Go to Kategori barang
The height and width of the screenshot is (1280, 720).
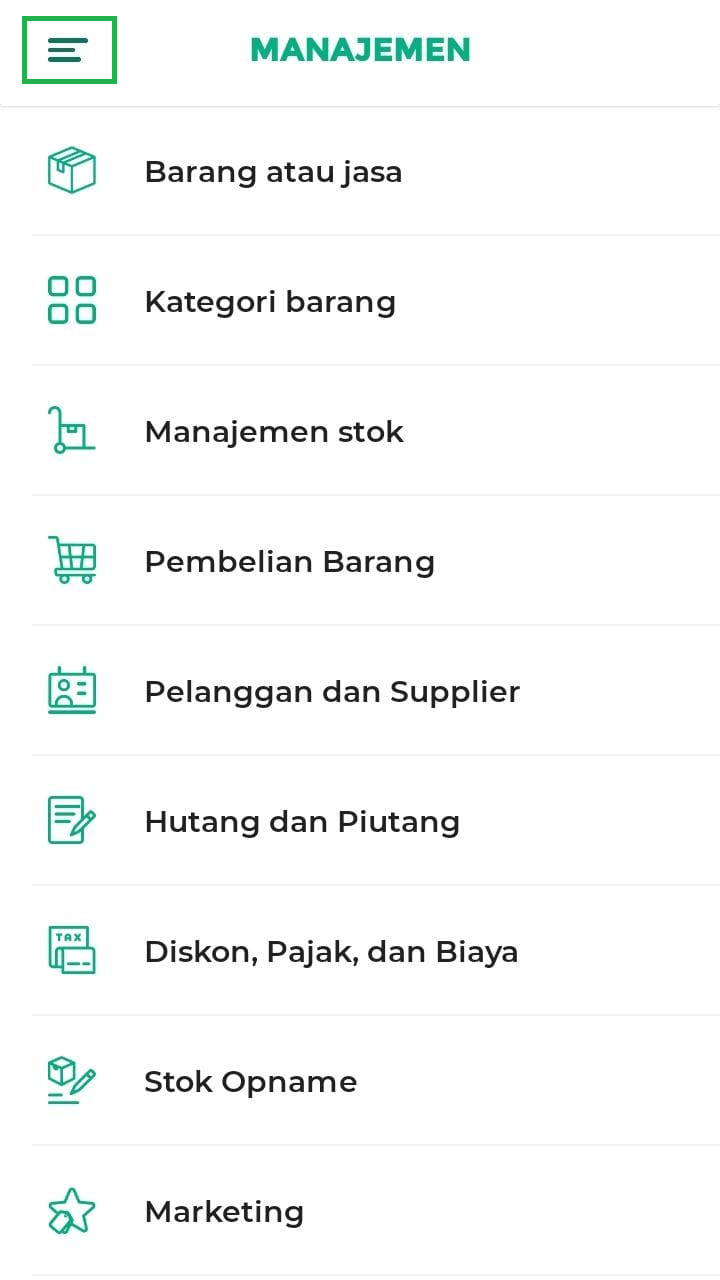[270, 302]
